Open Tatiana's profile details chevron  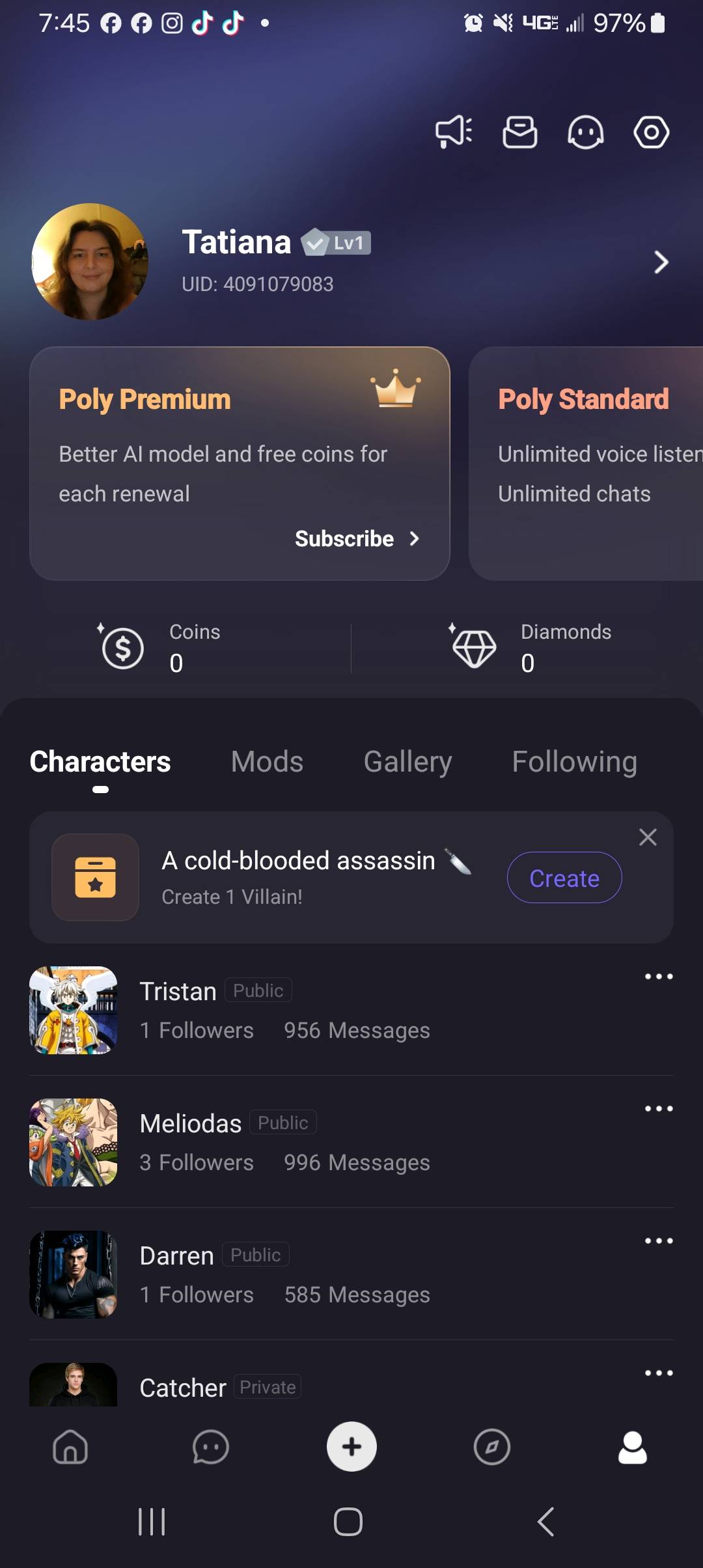point(661,262)
